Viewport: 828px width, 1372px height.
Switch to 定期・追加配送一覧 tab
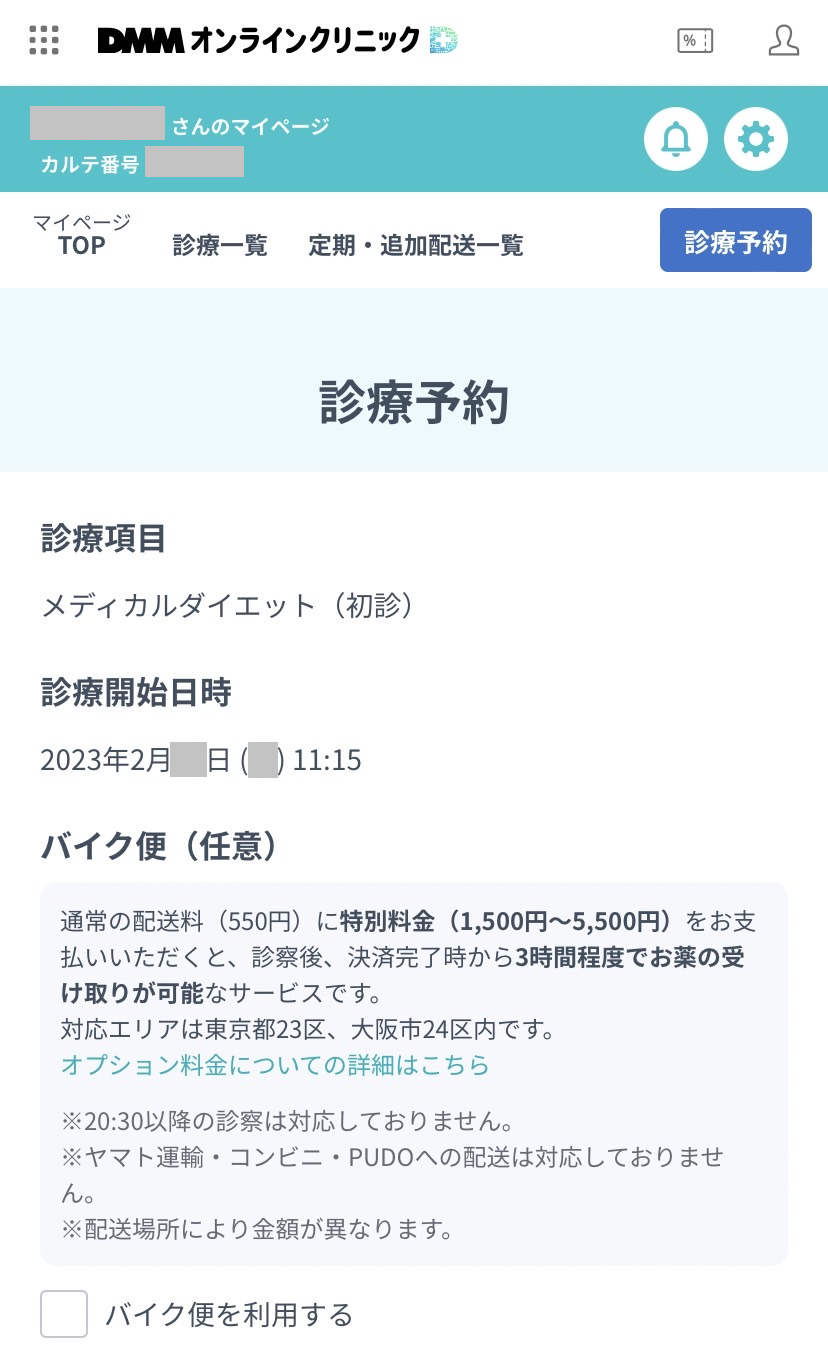click(416, 245)
